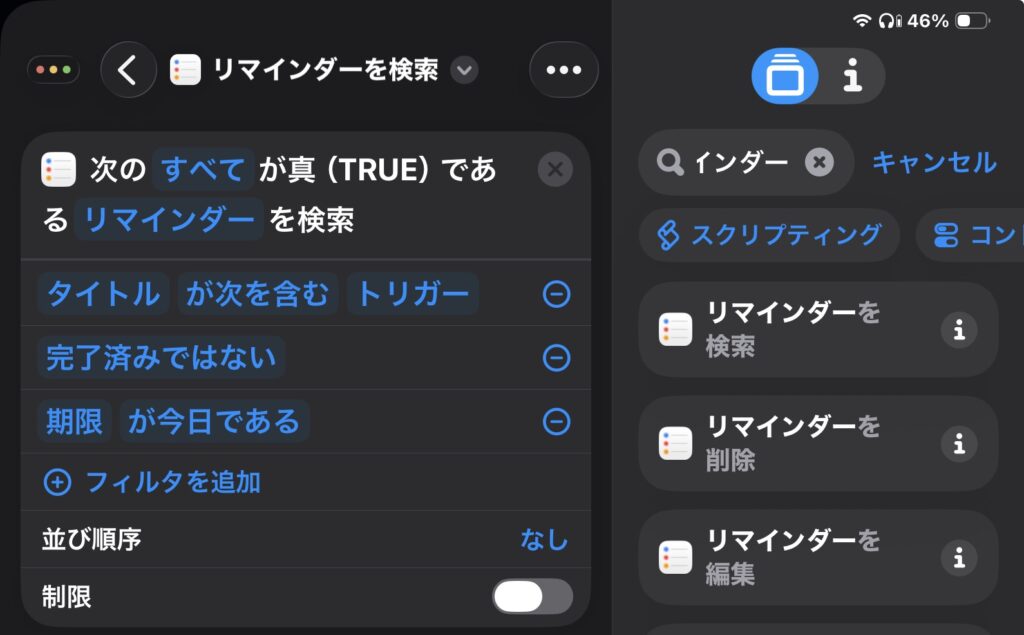This screenshot has width=1024, height=635.
Task: Show info for リマインダーを削除
Action: (959, 444)
